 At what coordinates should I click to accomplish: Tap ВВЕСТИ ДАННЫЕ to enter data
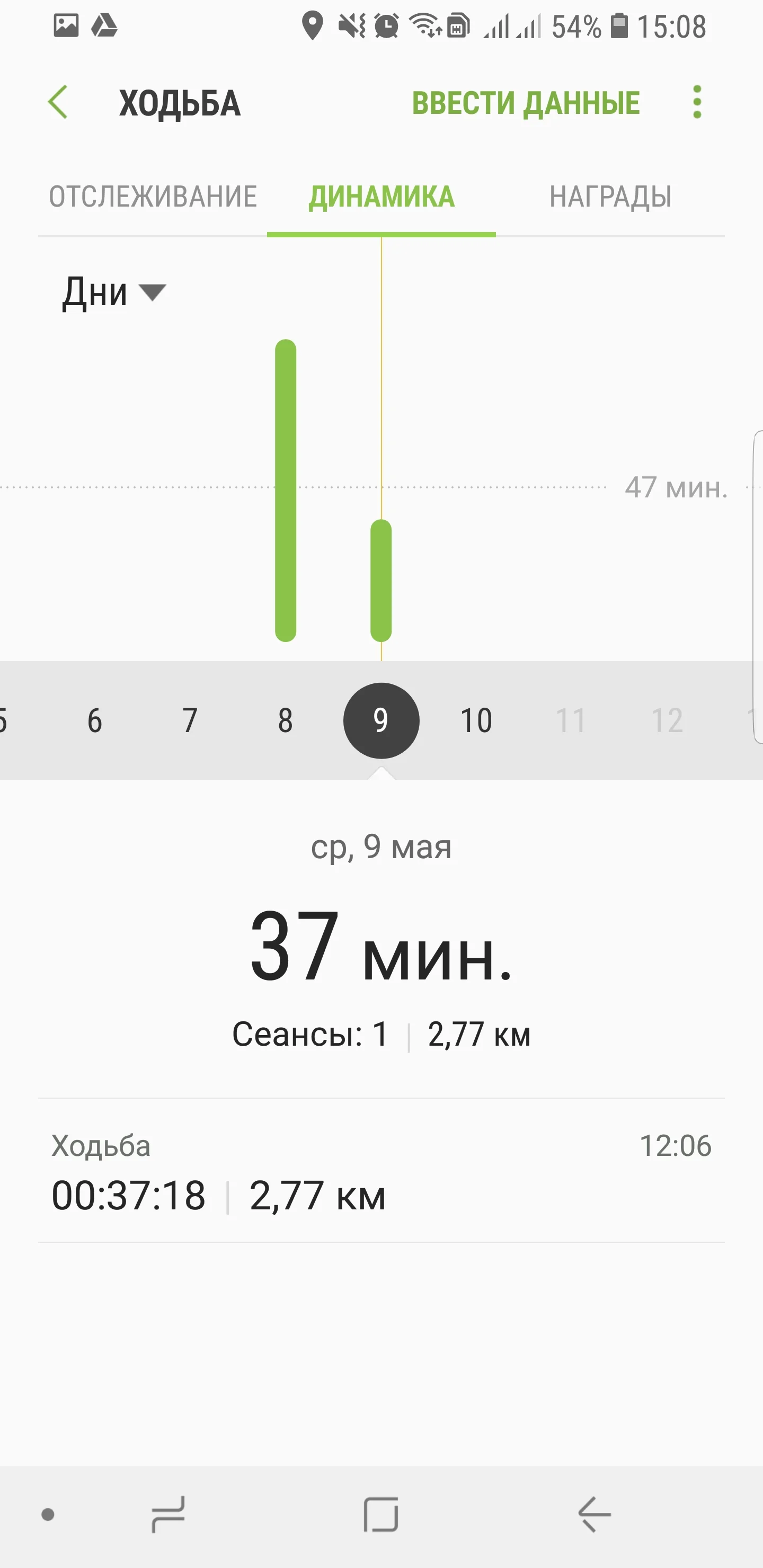click(x=526, y=103)
